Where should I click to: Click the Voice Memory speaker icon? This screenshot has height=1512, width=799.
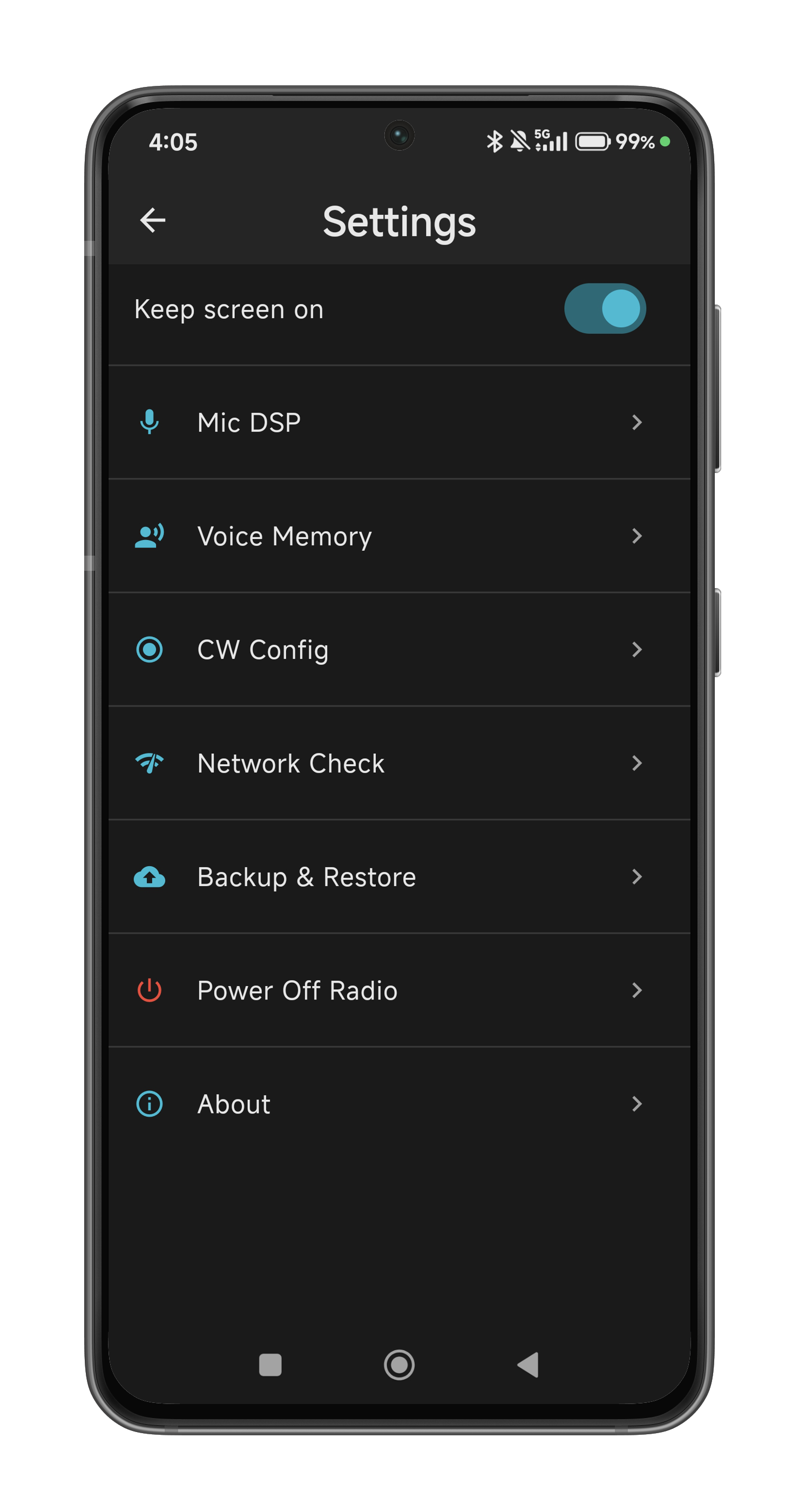149,536
